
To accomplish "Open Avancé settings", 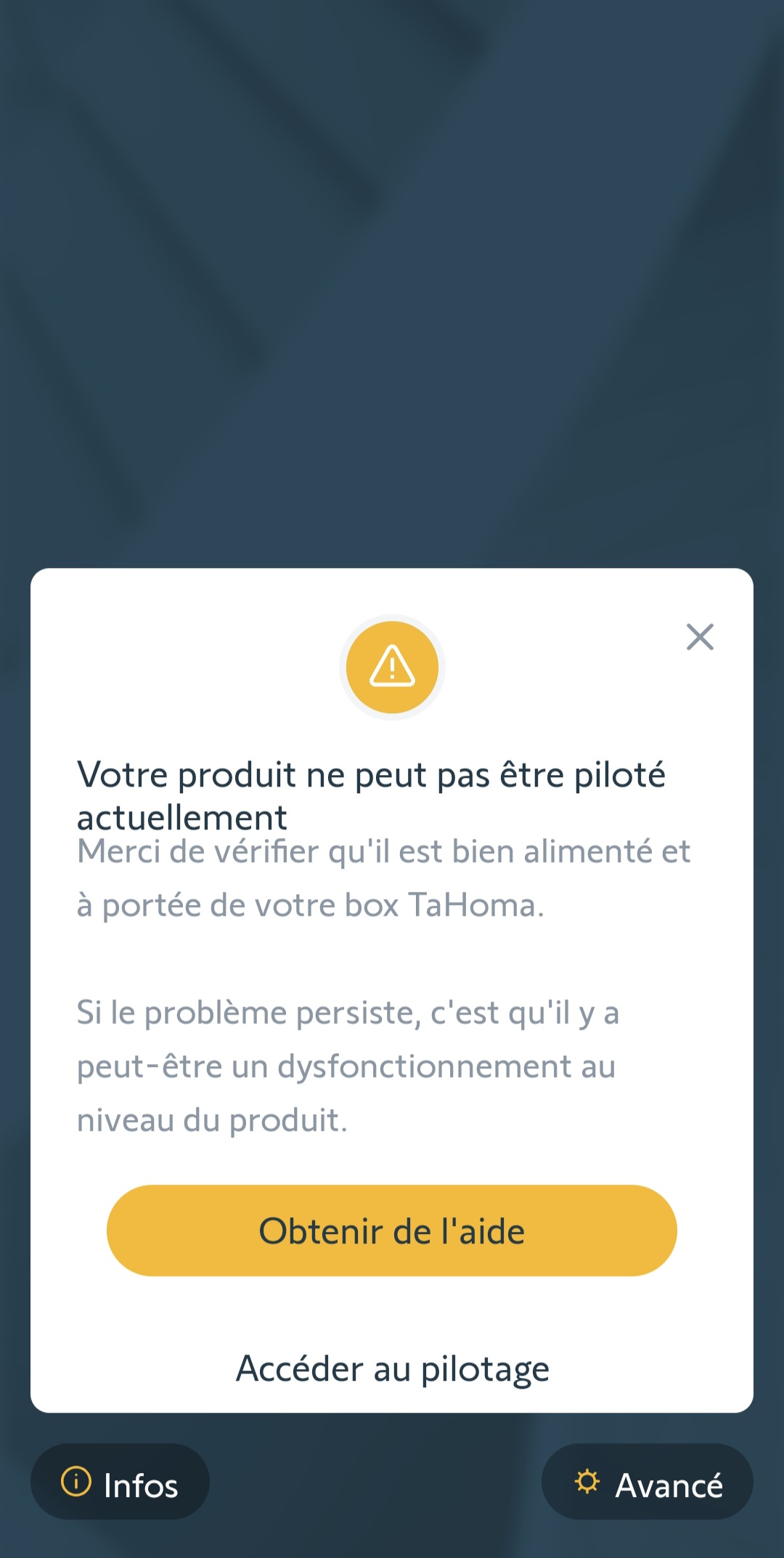I will point(648,1482).
